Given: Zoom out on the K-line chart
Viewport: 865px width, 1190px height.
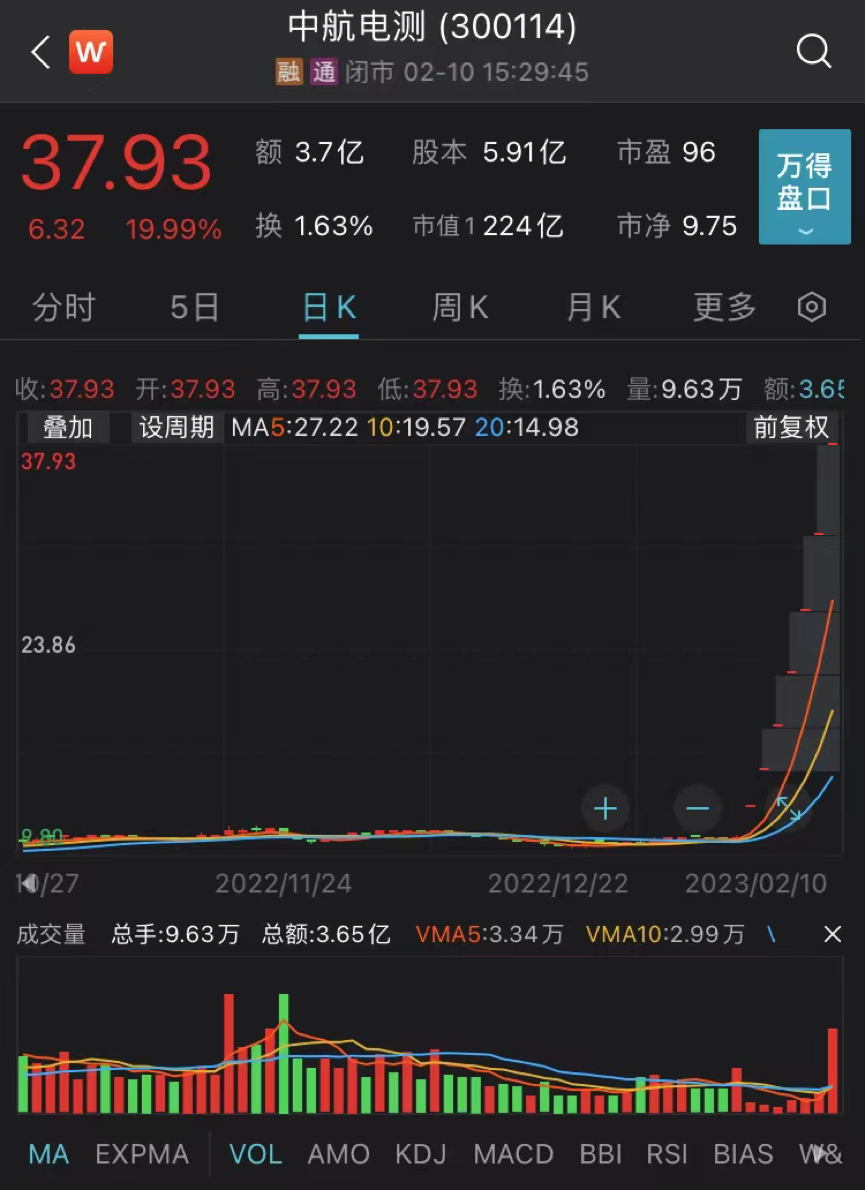Looking at the screenshot, I should (x=697, y=808).
